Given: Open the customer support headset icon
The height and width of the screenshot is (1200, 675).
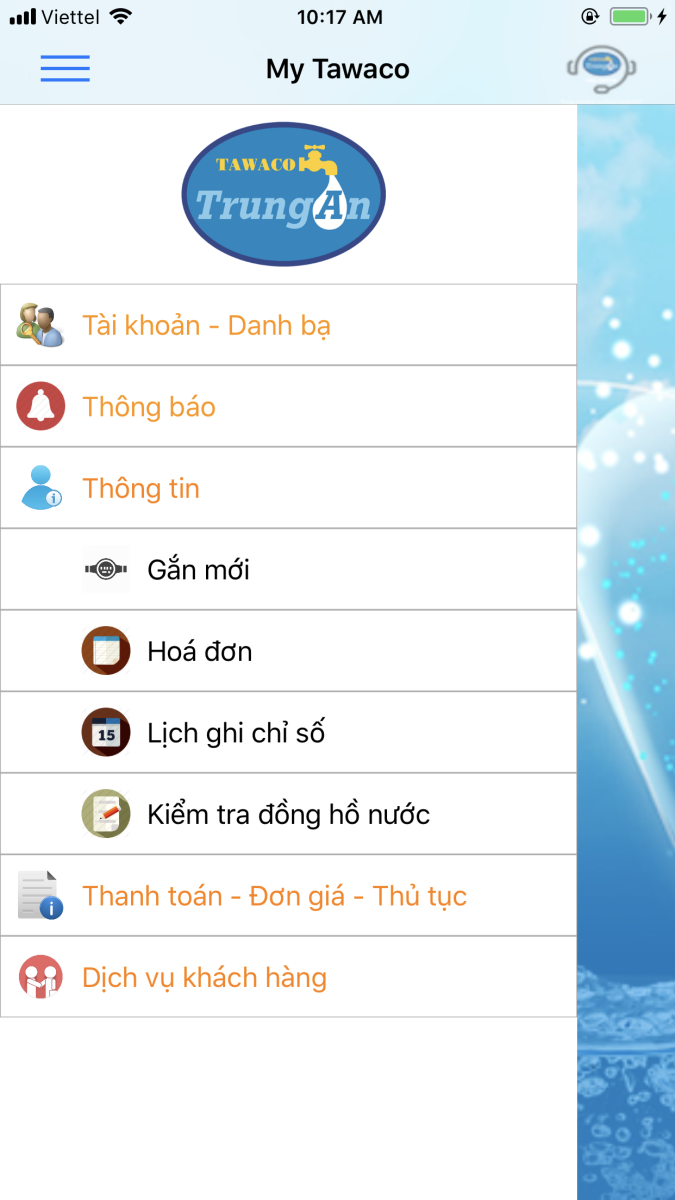Looking at the screenshot, I should 601,69.
